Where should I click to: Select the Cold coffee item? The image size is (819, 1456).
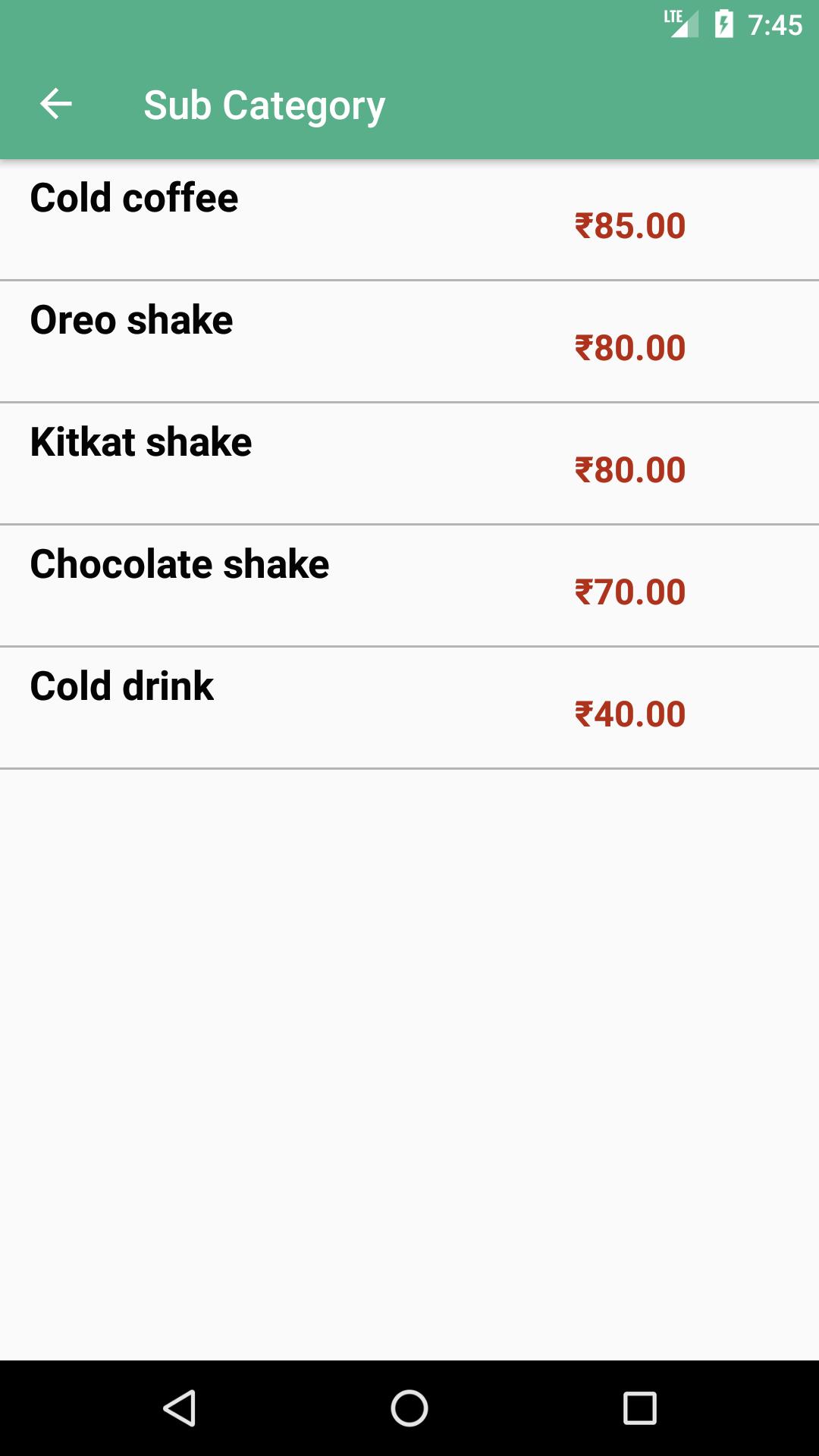click(x=409, y=220)
